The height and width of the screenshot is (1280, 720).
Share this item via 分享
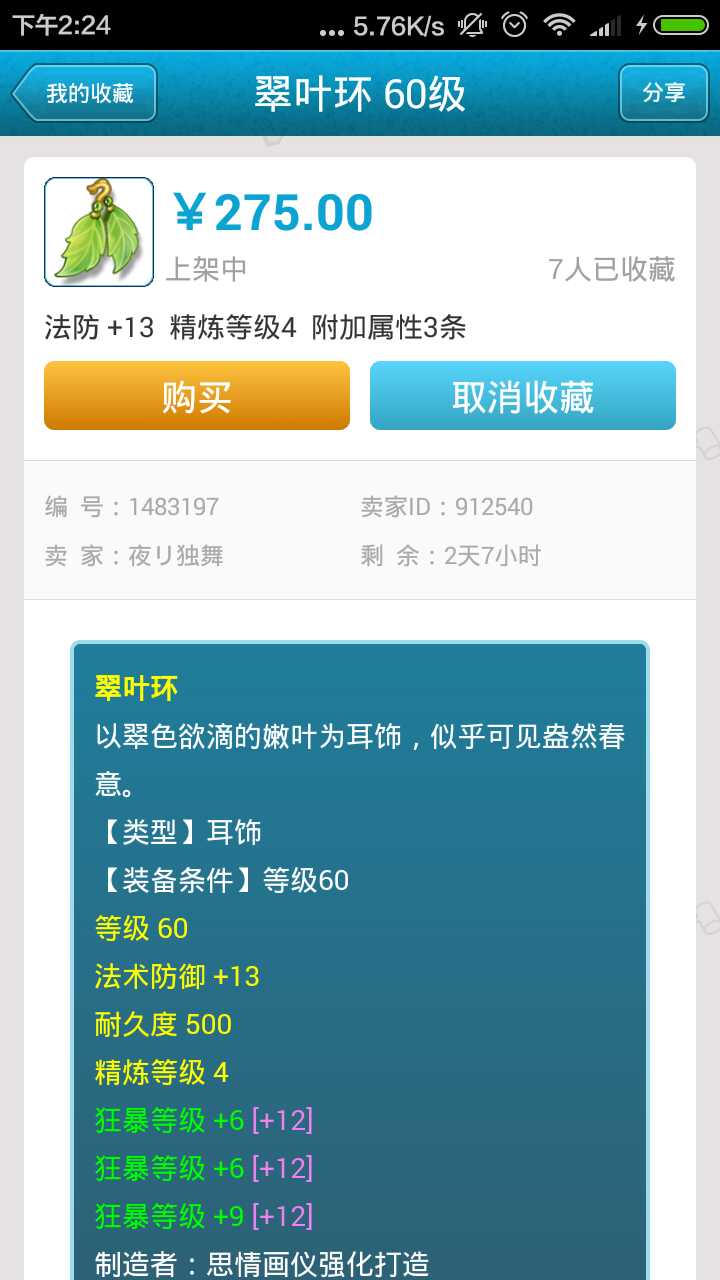point(663,94)
